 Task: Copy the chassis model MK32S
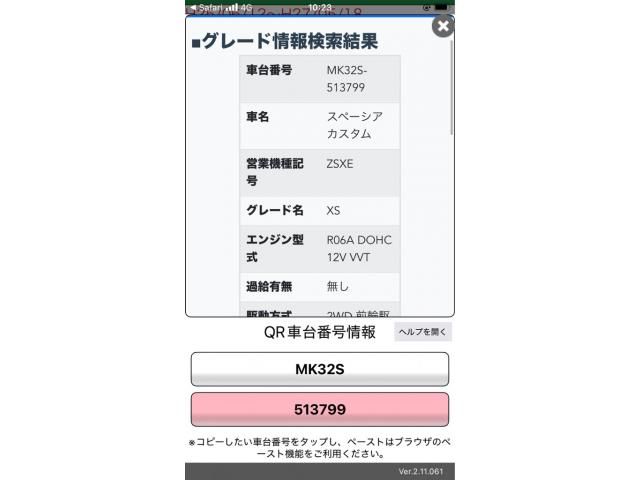pos(319,369)
